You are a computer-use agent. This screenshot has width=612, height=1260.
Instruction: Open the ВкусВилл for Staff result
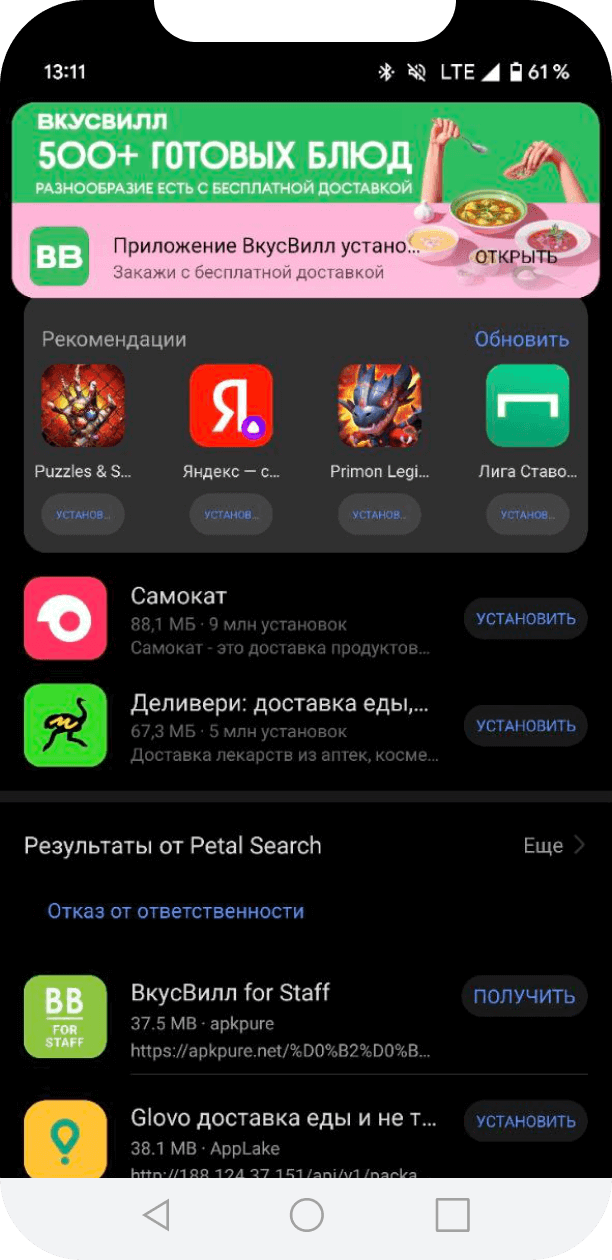tap(280, 1018)
